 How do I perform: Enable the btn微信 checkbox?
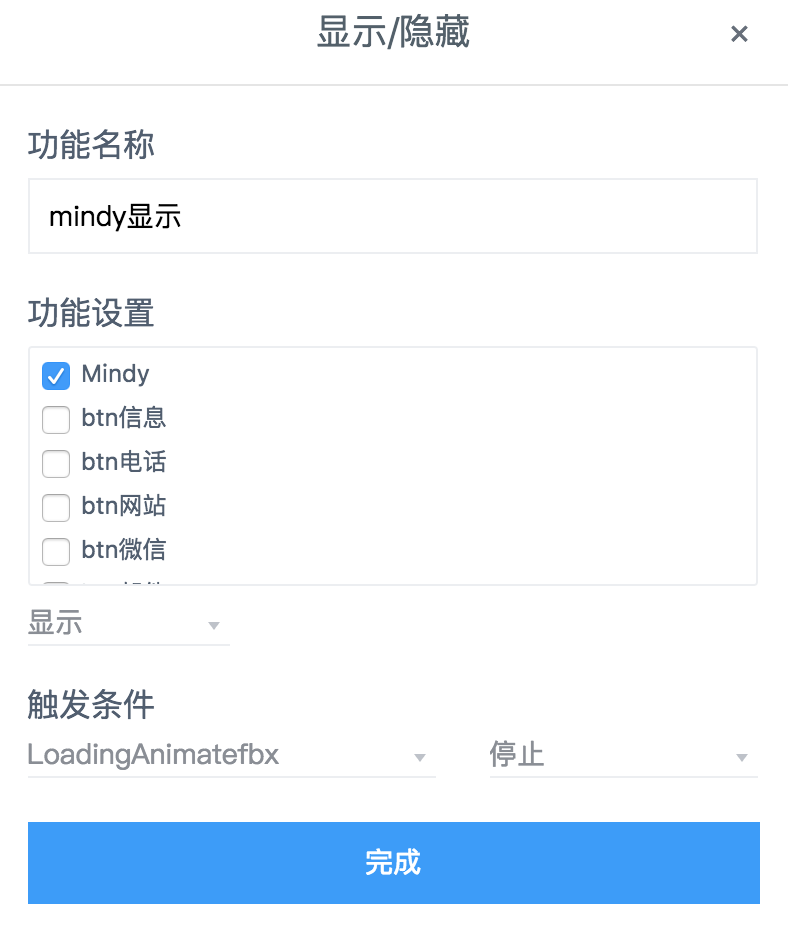click(56, 551)
